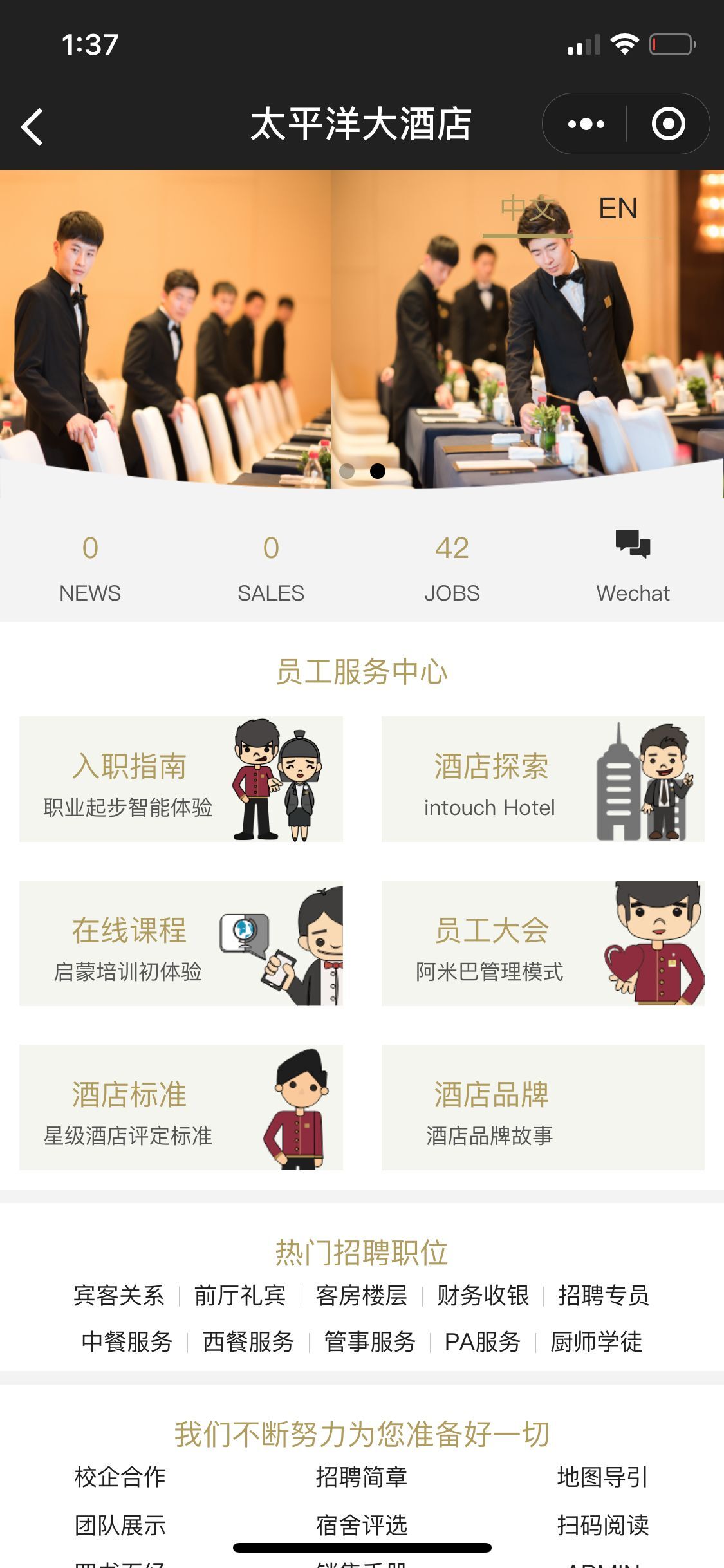Screen dimensions: 724x1568
Task: Open 招聘简章 link
Action: point(361,1477)
